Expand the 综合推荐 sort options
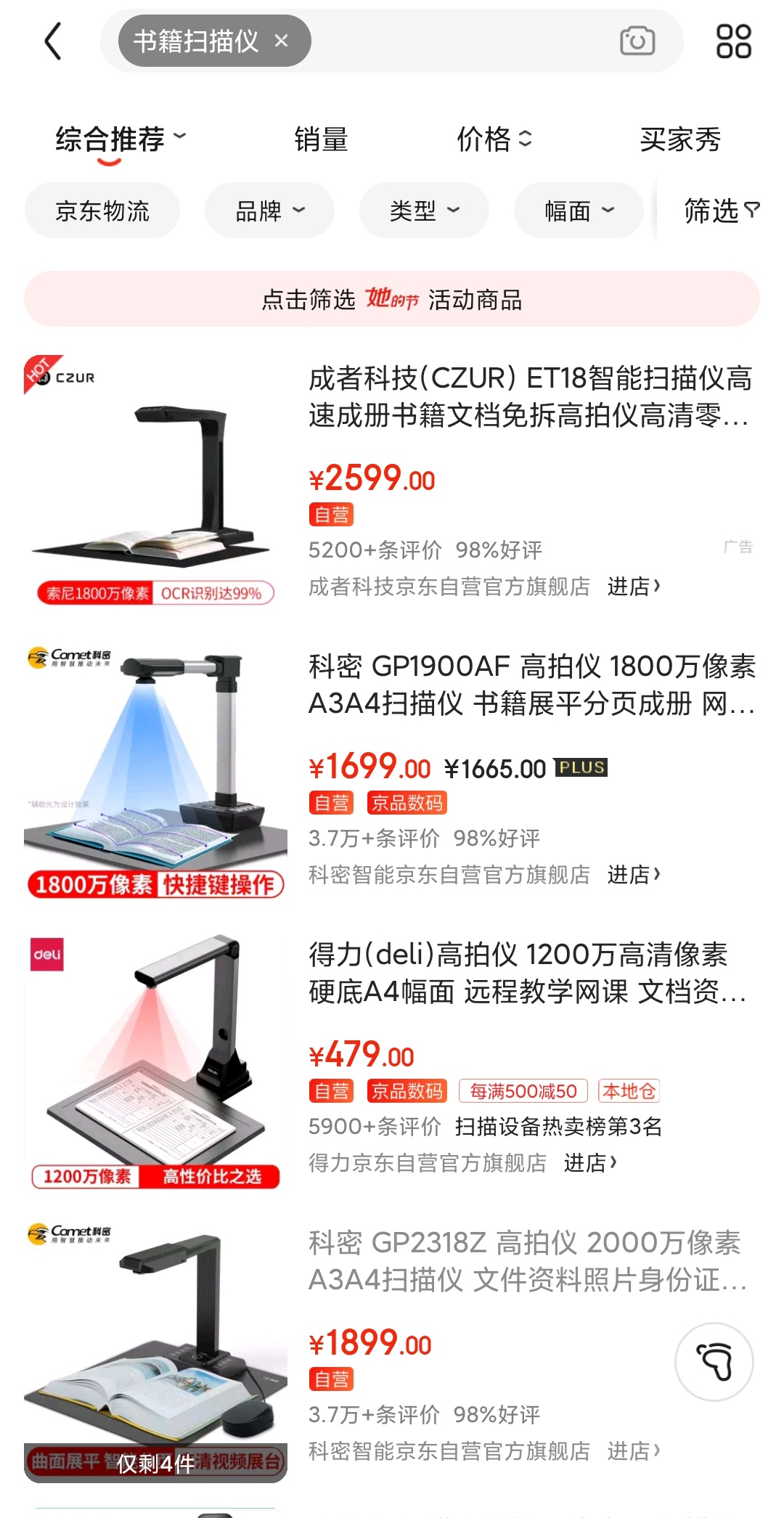This screenshot has width=784, height=1518. [x=120, y=139]
